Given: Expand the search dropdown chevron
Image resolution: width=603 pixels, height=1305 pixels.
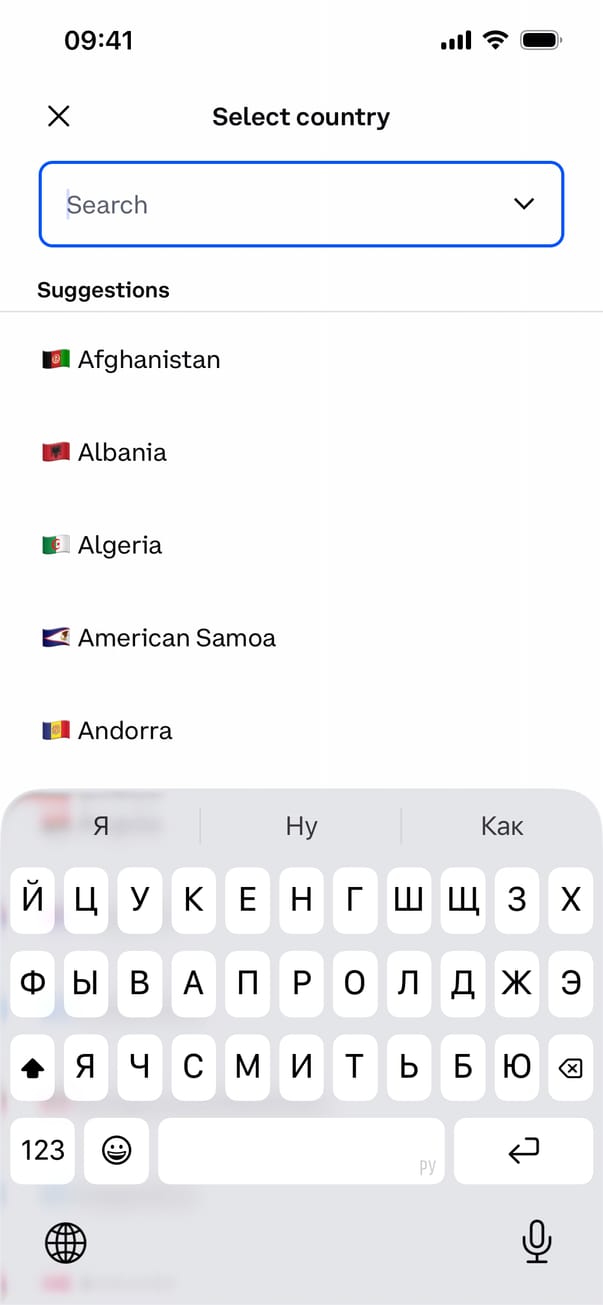Looking at the screenshot, I should [524, 204].
